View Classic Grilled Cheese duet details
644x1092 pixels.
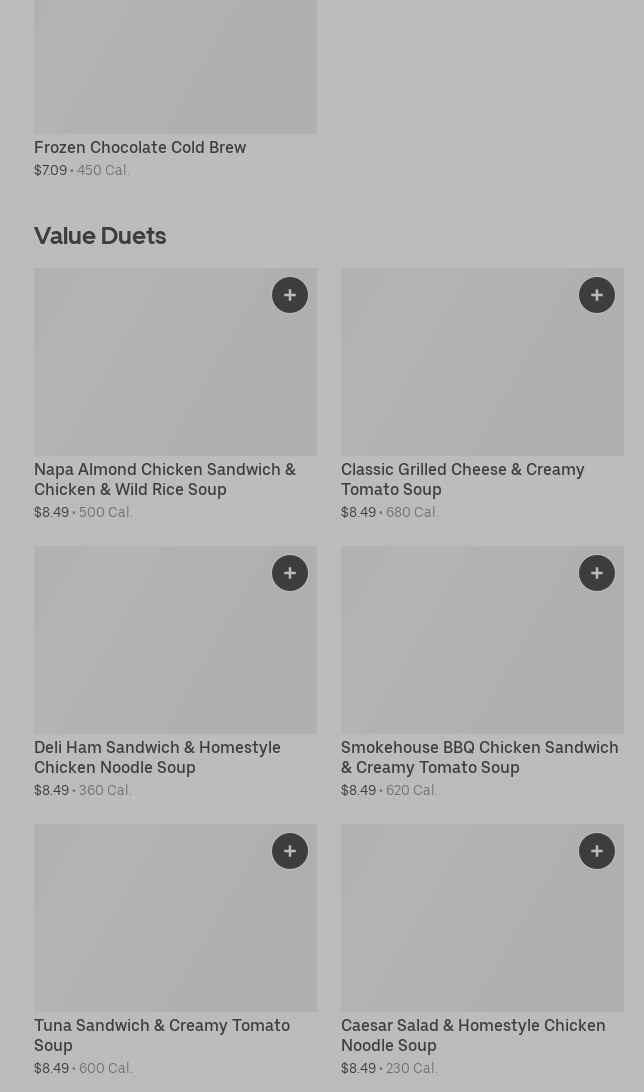point(462,479)
